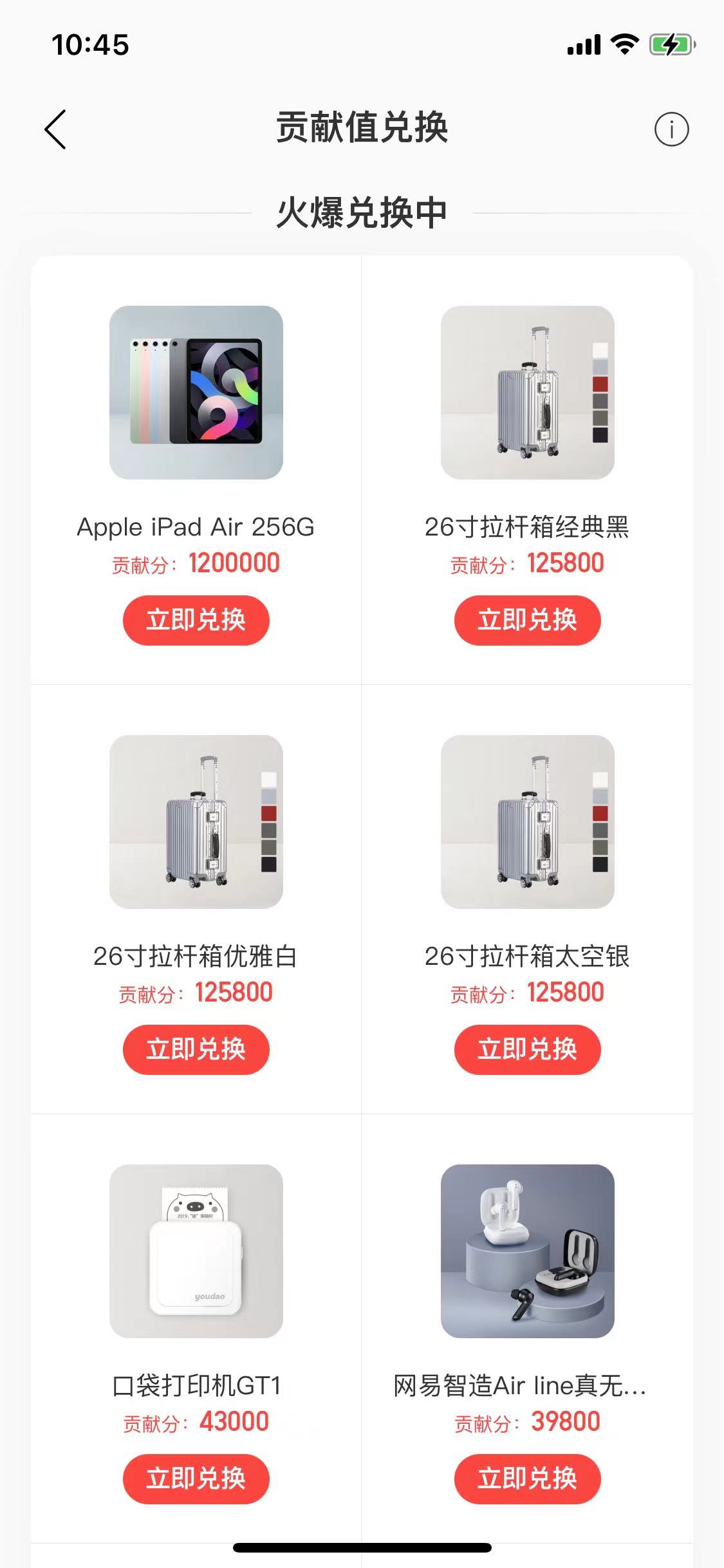Open the info icon for exchange rules
724x1568 pixels.
(x=671, y=129)
